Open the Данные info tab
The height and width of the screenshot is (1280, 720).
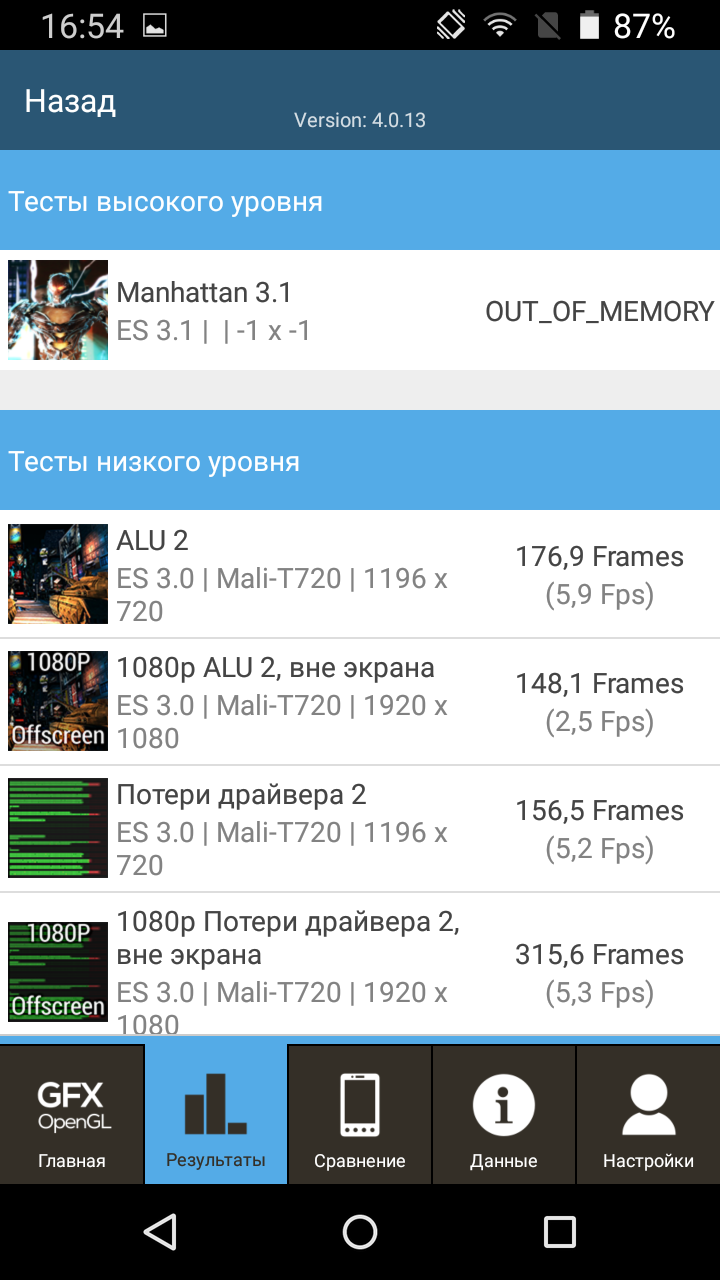[x=504, y=1115]
